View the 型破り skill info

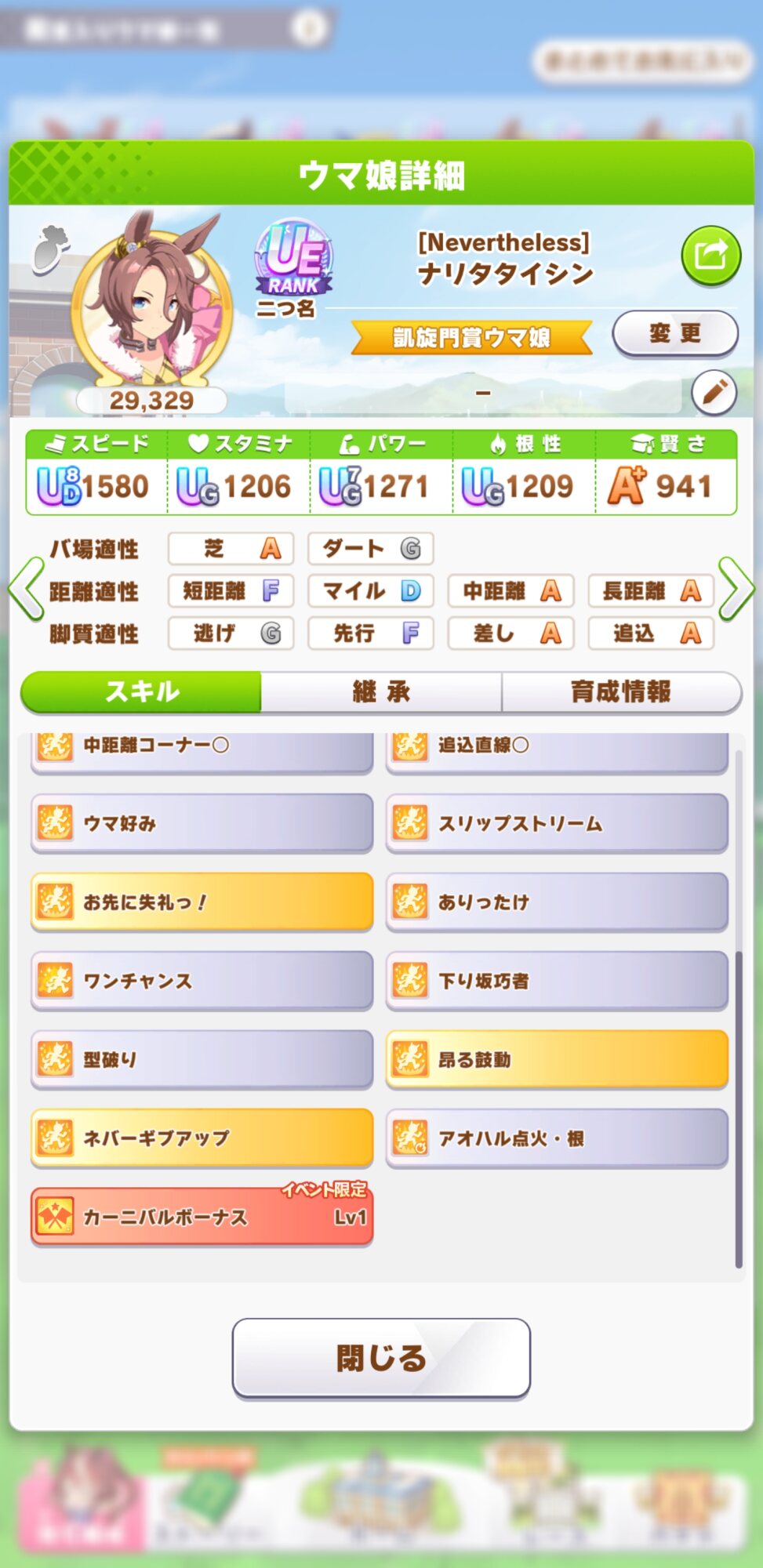coord(202,1059)
